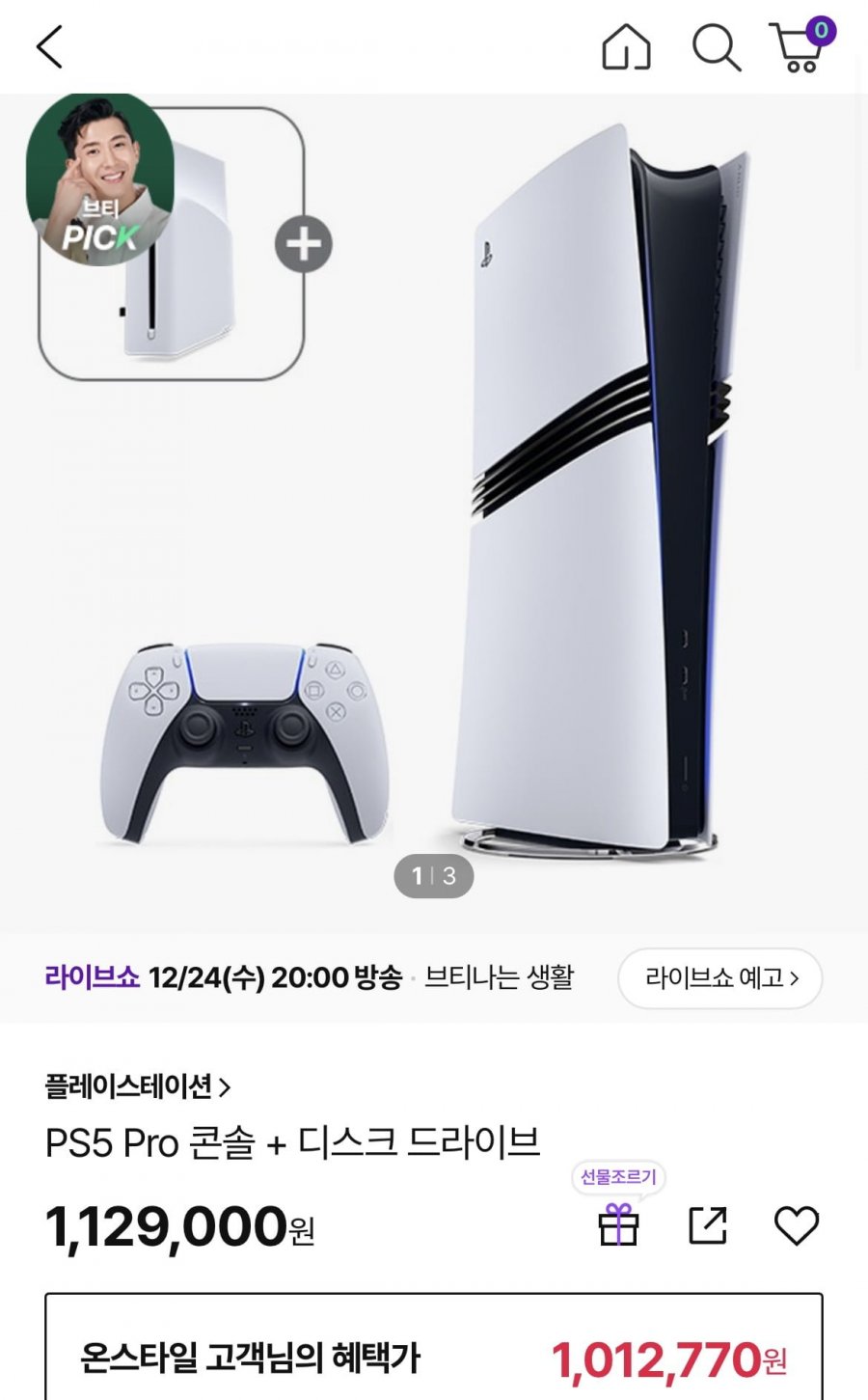Image resolution: width=868 pixels, height=1400 pixels.
Task: Add product to wishlist with heart
Action: point(797,1224)
